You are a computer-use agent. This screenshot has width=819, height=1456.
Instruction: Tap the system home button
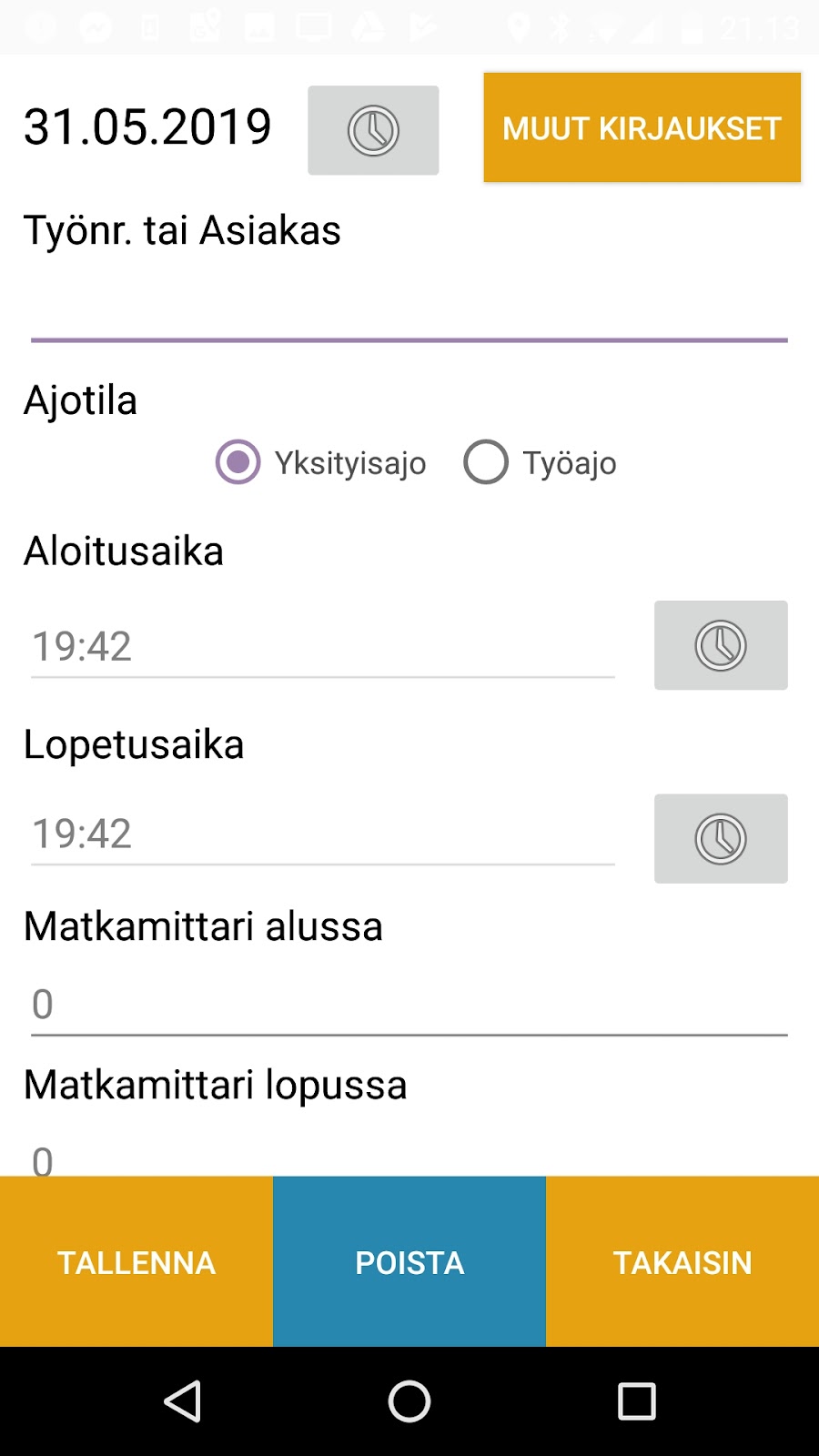point(409,1401)
